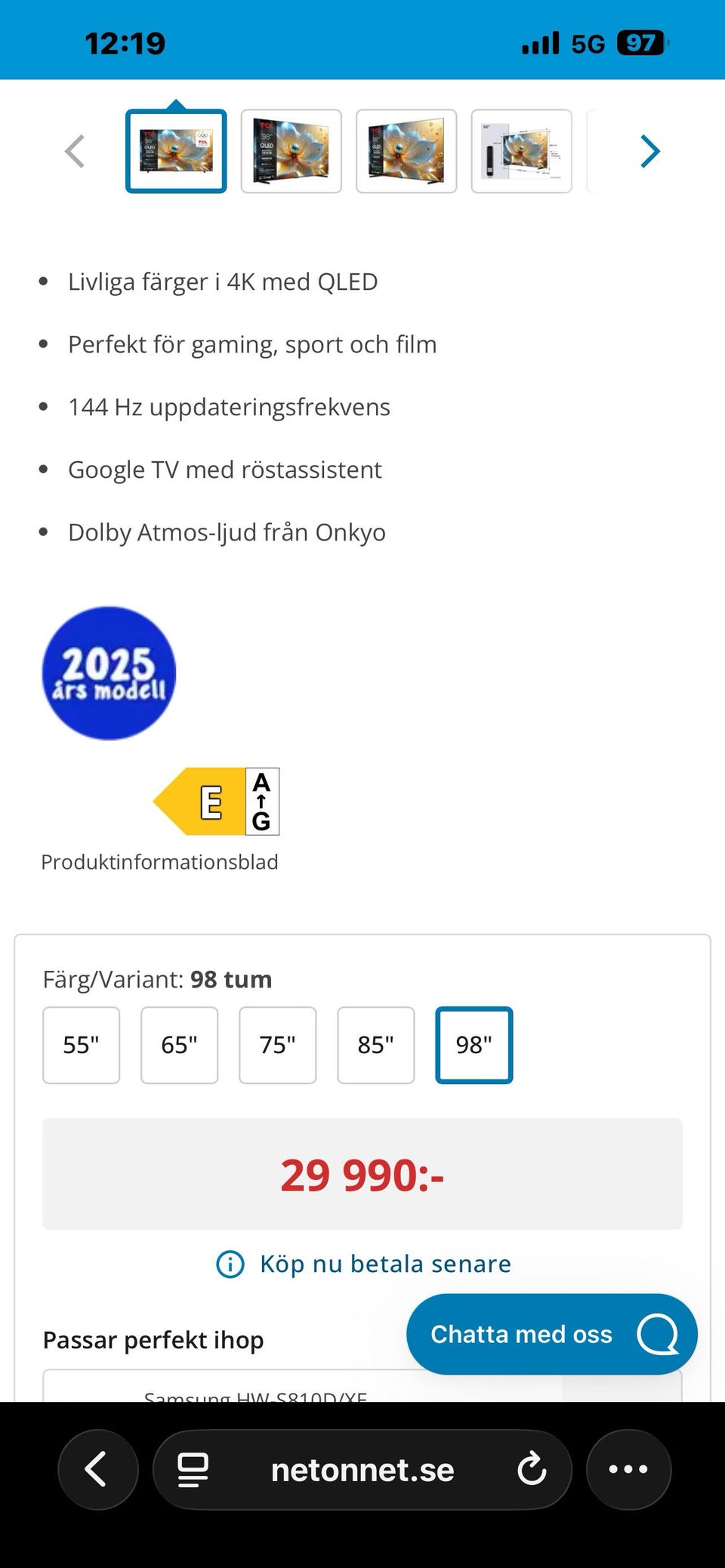Viewport: 725px width, 1568px height.
Task: Go to previous product images with left chevron
Action: click(x=75, y=151)
